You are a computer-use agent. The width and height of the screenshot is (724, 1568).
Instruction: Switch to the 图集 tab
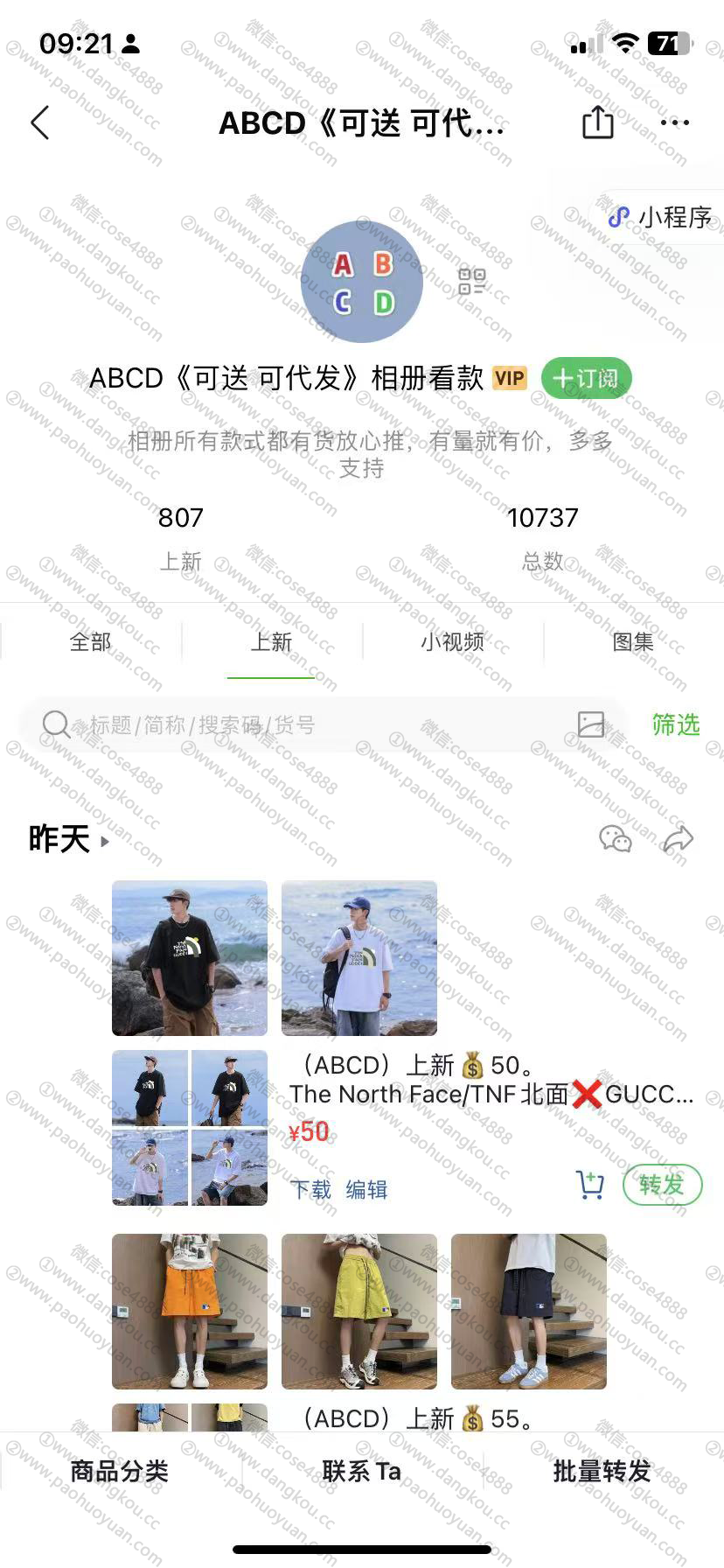(633, 642)
